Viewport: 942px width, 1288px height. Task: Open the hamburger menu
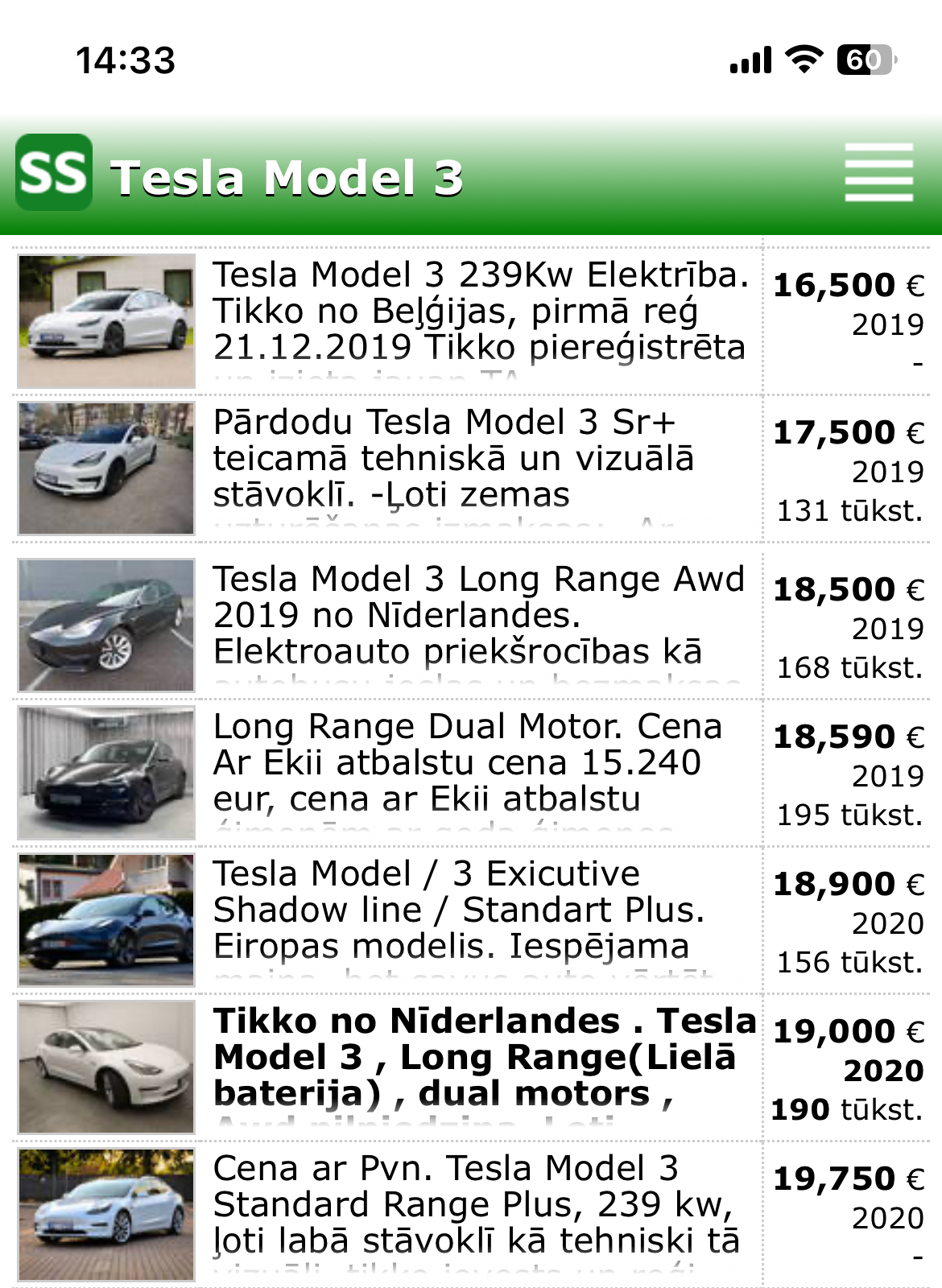(878, 172)
